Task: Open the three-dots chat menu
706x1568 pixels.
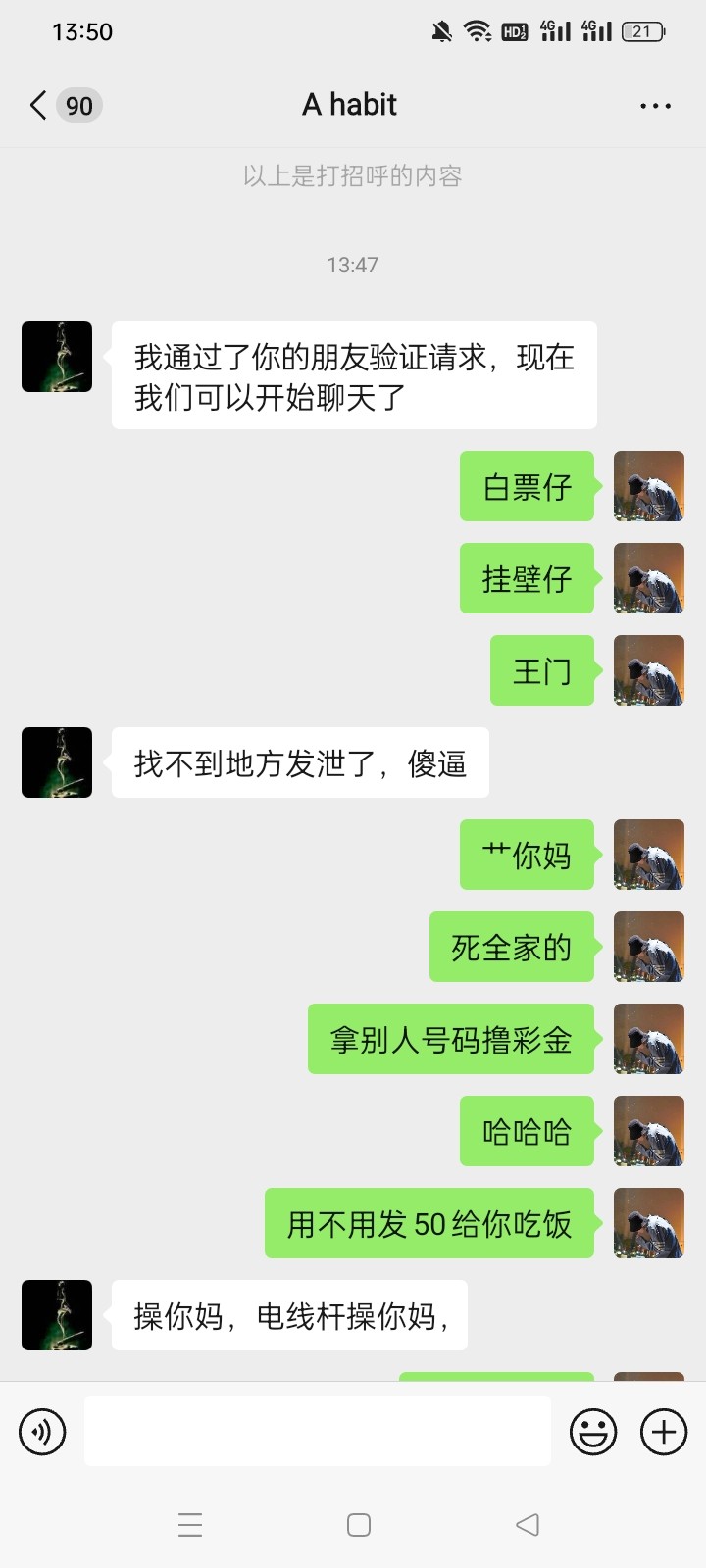Action: [654, 105]
